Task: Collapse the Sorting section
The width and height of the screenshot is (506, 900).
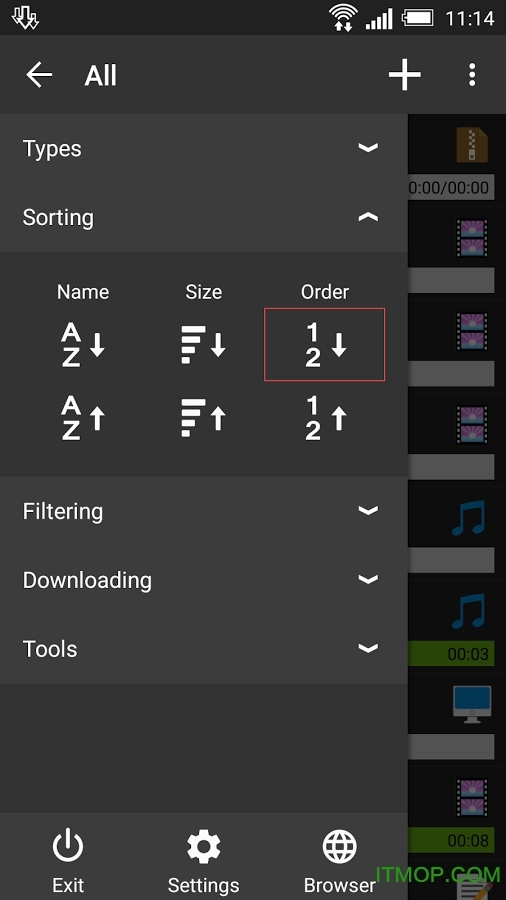Action: tap(204, 218)
